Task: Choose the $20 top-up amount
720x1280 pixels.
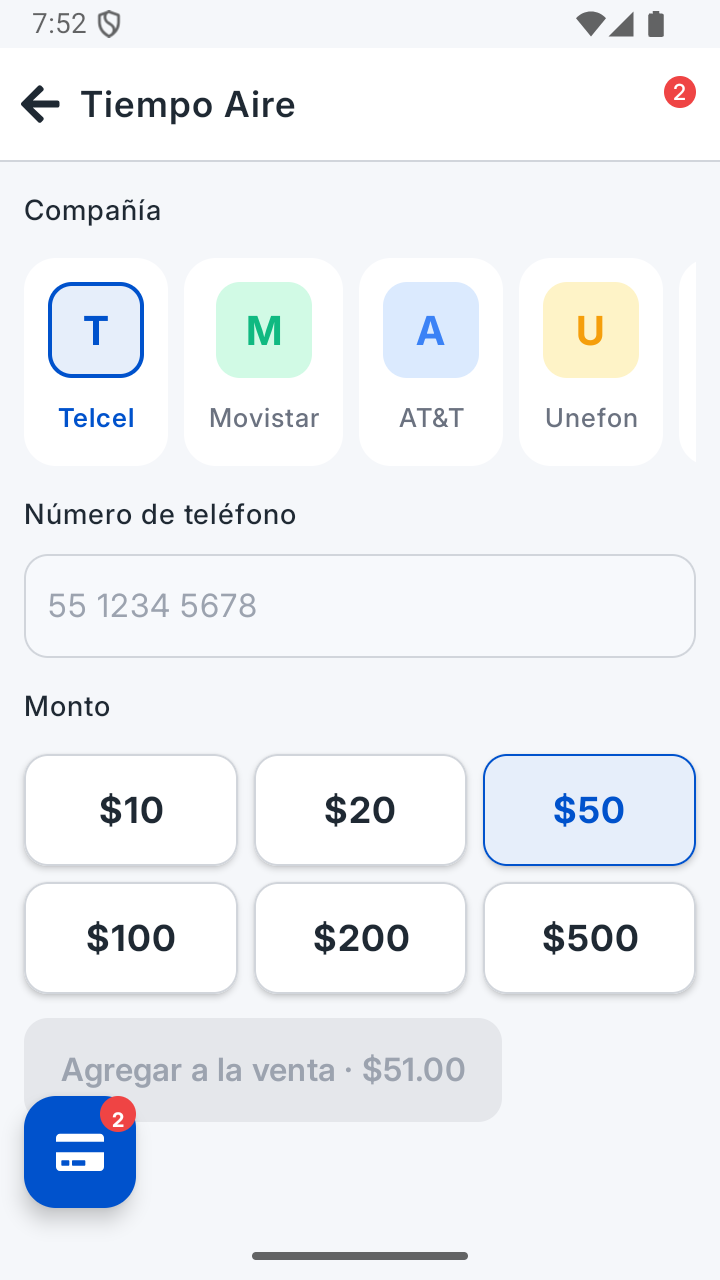Action: pyautogui.click(x=360, y=810)
